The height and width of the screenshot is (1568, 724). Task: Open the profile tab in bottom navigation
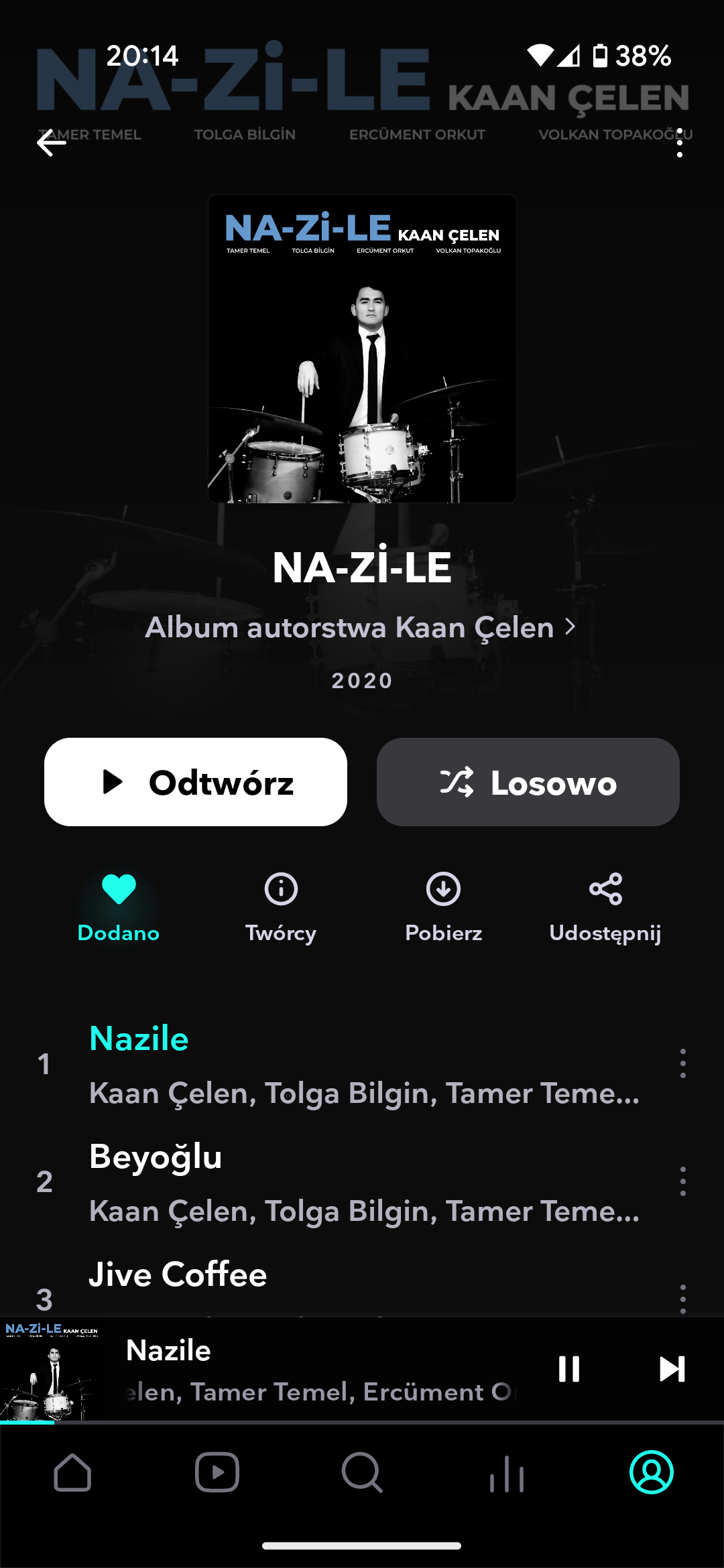[651, 1473]
